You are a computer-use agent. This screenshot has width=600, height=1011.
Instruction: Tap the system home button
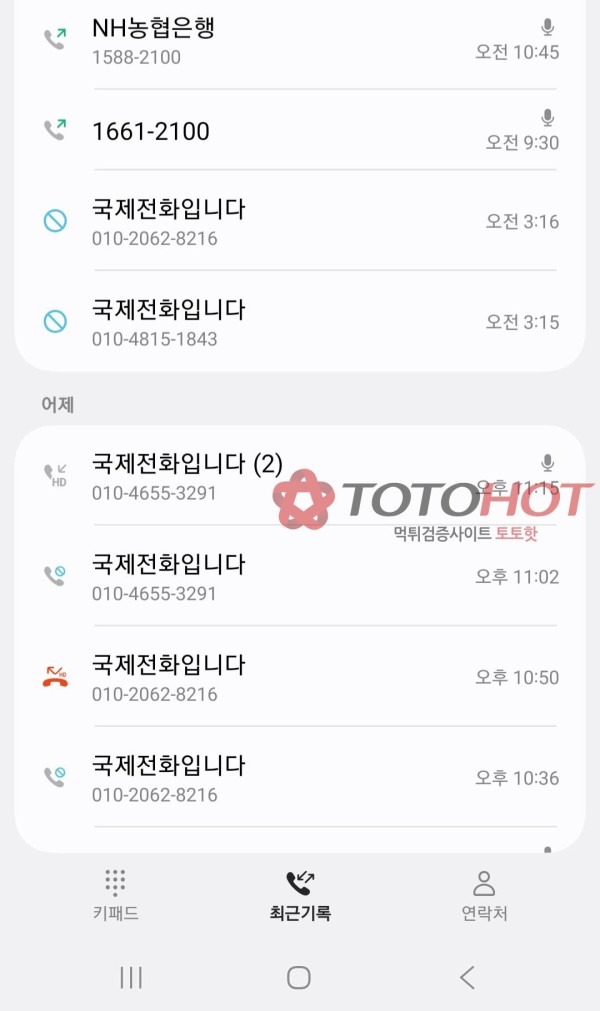pyautogui.click(x=299, y=977)
